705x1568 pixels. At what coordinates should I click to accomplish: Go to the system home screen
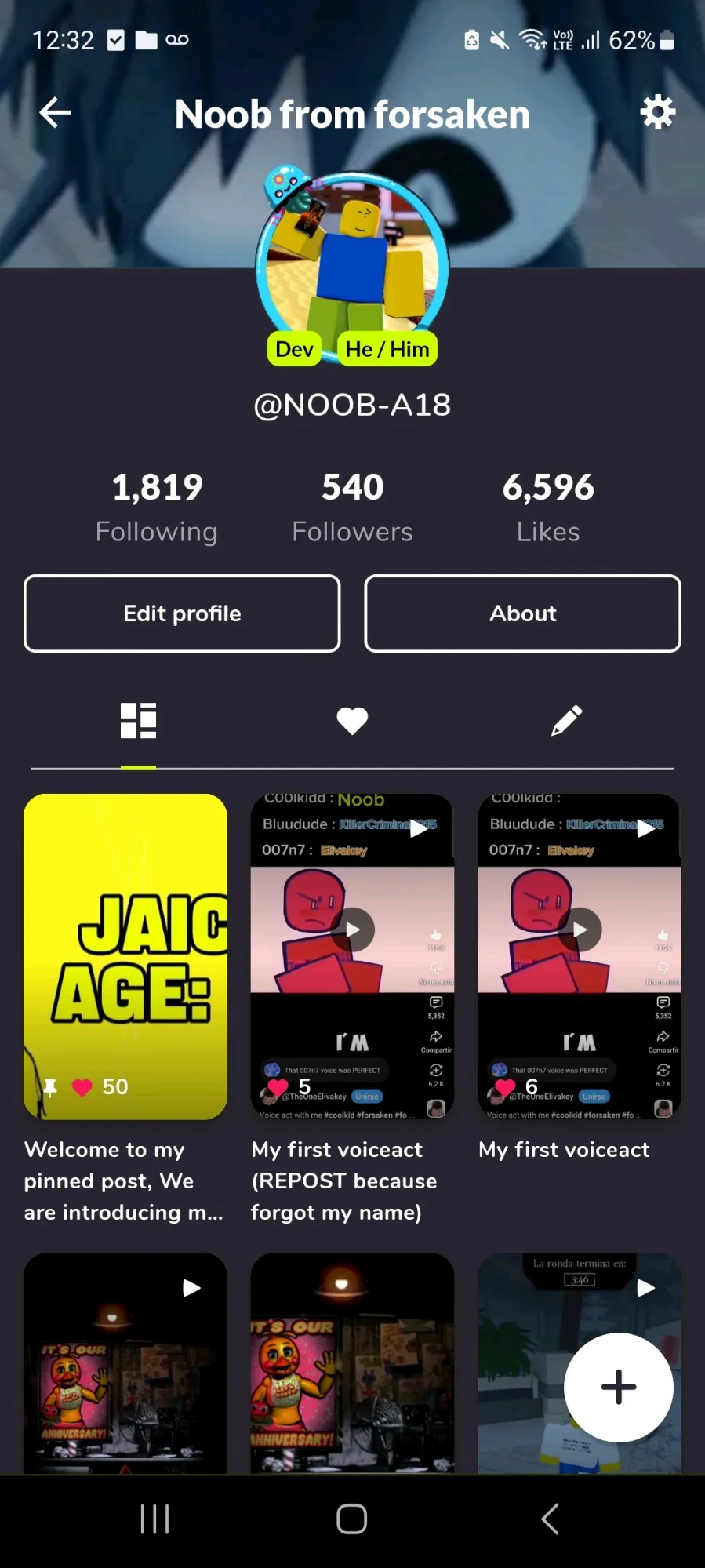pyautogui.click(x=352, y=1519)
